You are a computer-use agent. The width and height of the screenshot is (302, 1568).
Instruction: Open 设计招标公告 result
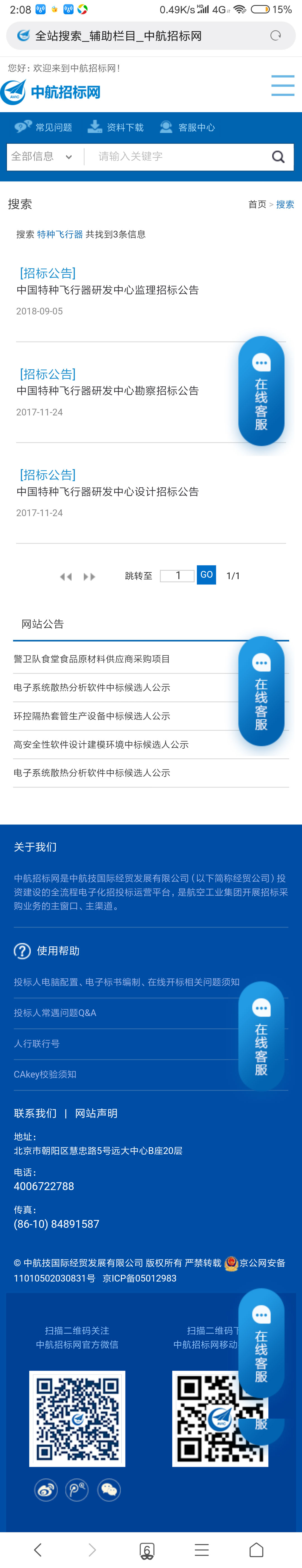click(108, 492)
